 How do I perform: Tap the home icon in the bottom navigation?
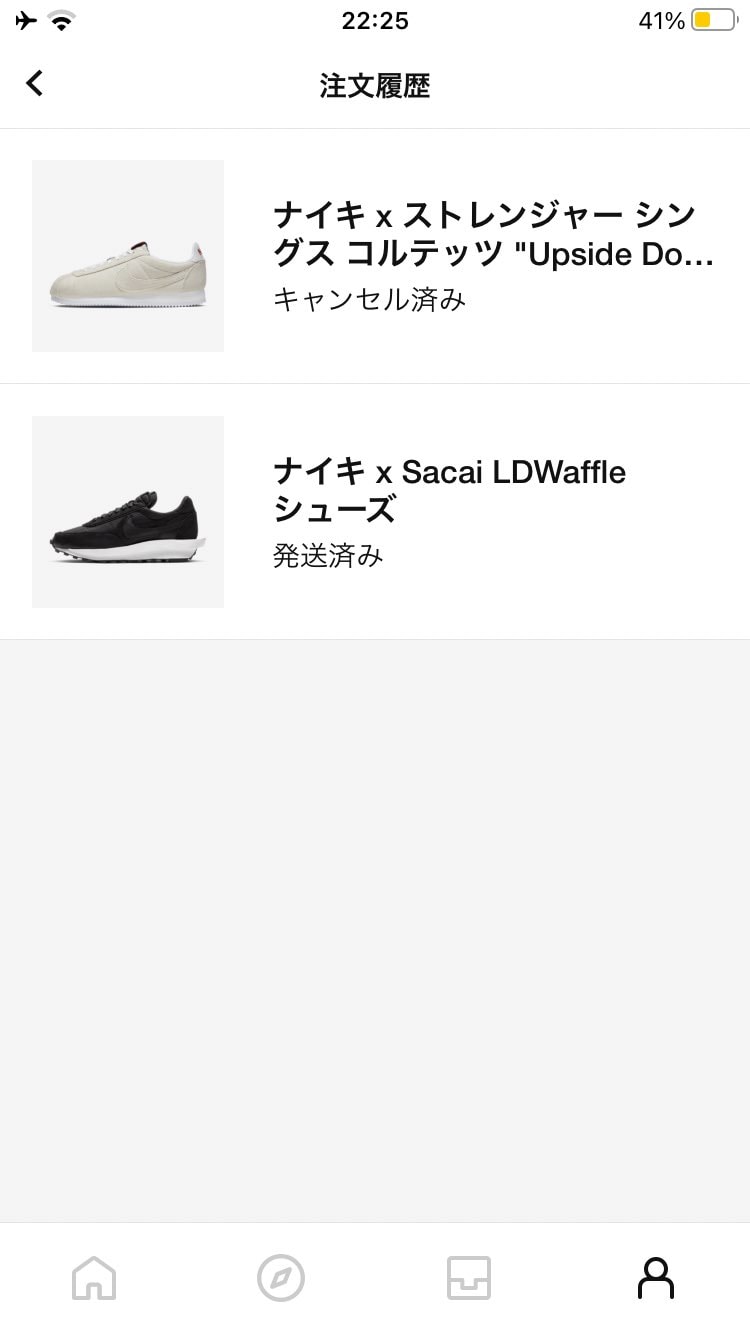[93, 1277]
